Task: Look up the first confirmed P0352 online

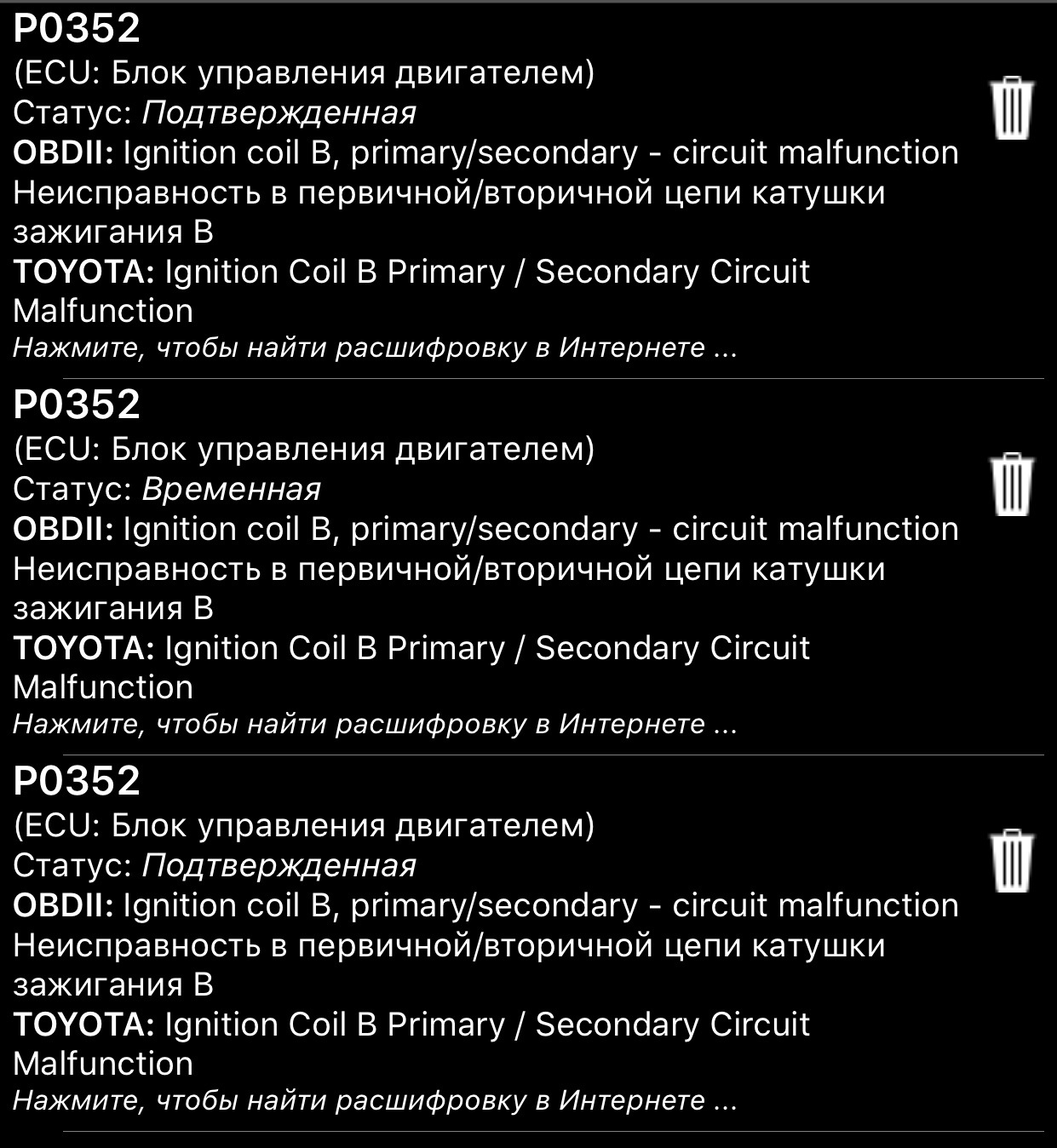Action: pos(375,348)
